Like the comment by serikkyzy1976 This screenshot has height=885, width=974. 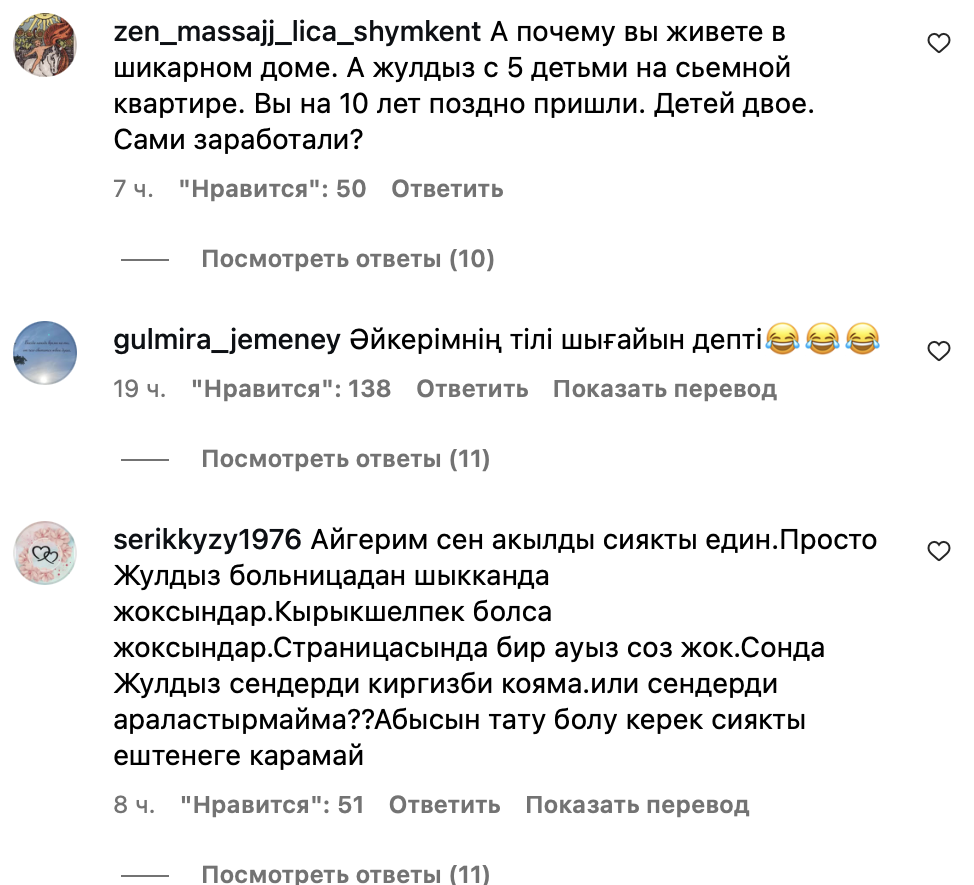pos(938,551)
